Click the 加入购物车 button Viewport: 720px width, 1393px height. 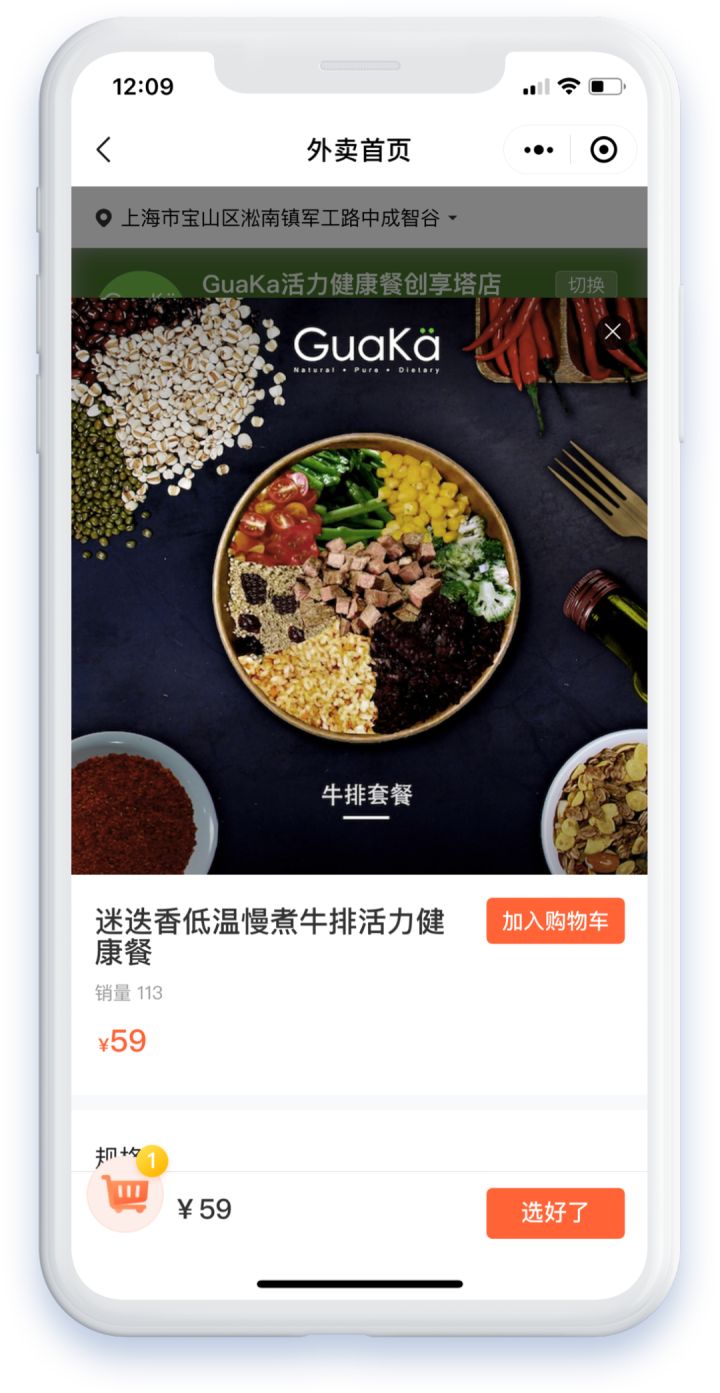[555, 921]
